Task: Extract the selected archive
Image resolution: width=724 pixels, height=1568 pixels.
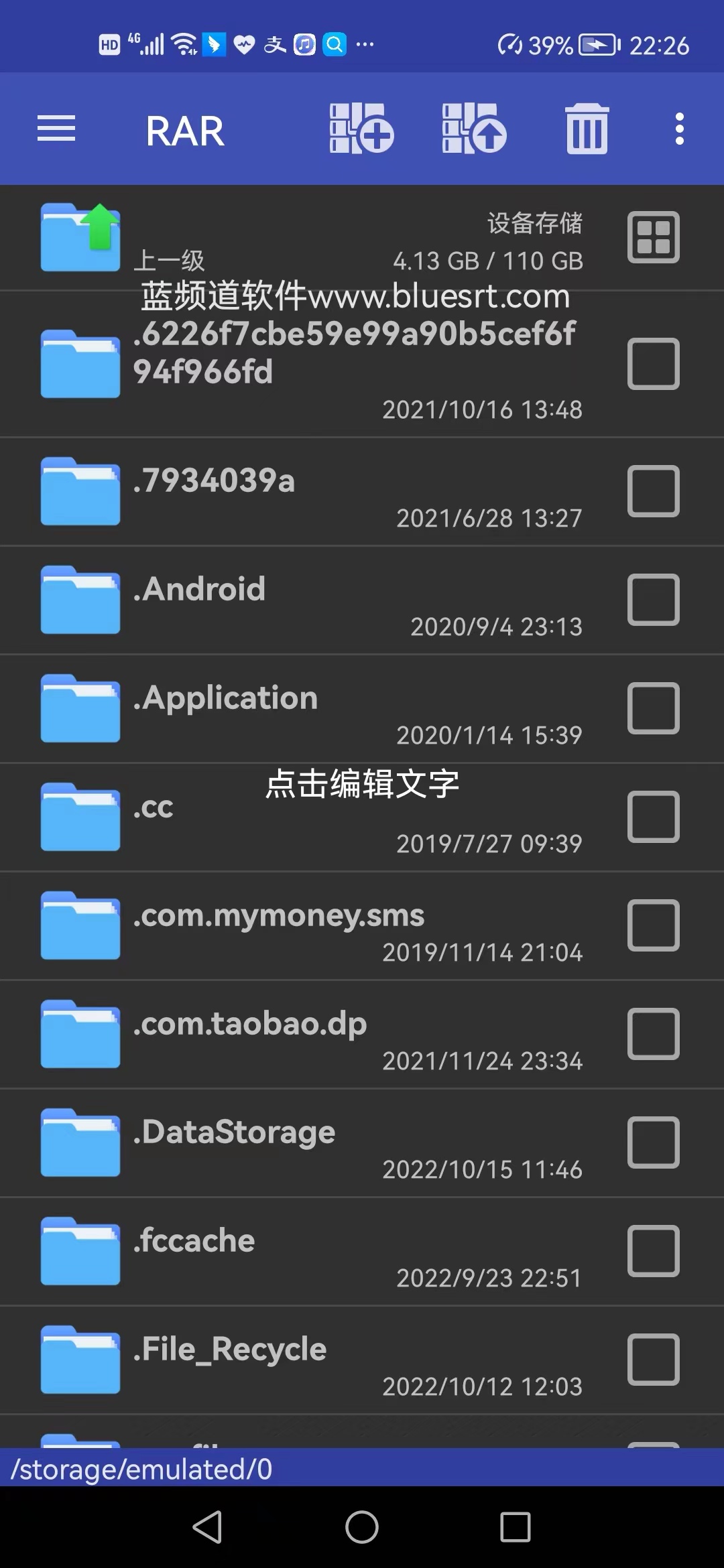Action: coord(474,129)
